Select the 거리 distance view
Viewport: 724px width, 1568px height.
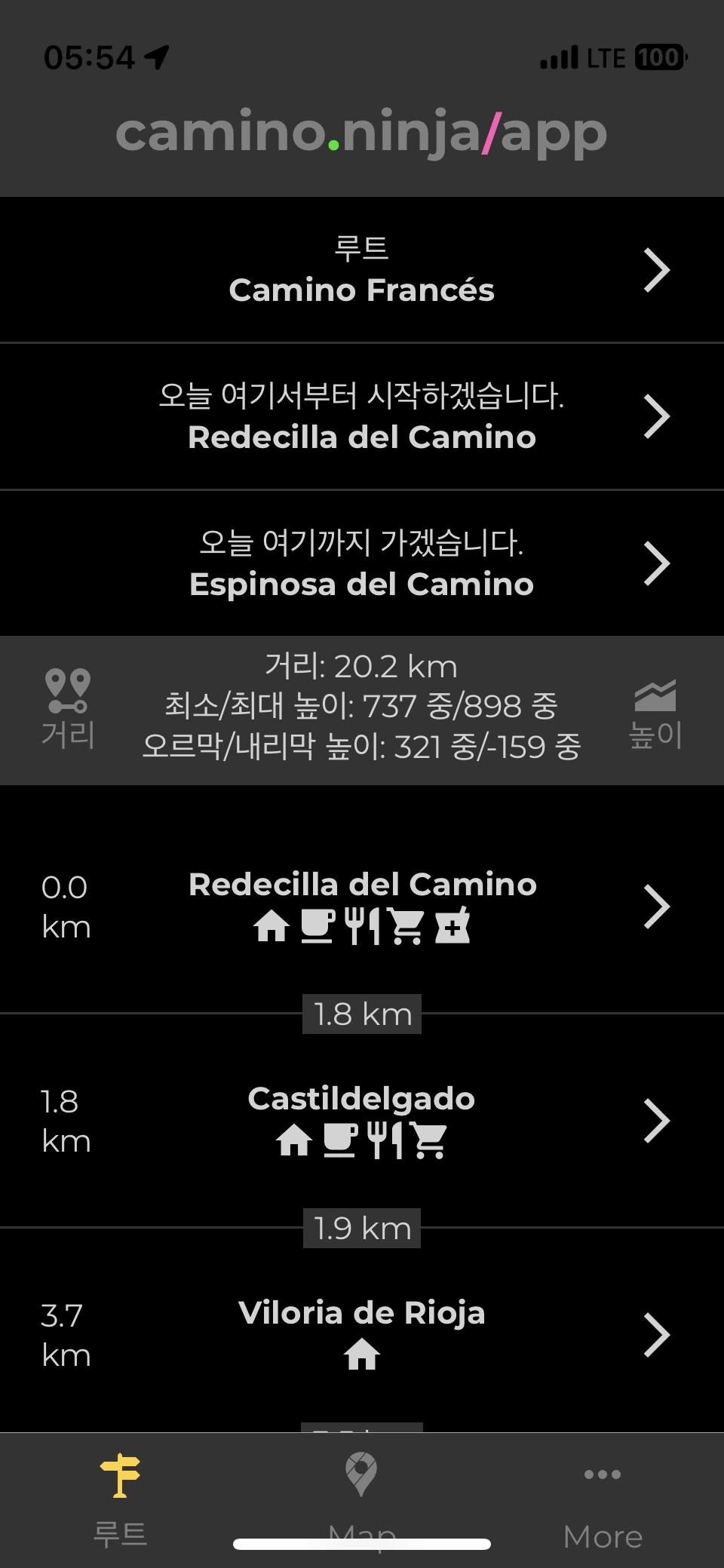68,709
